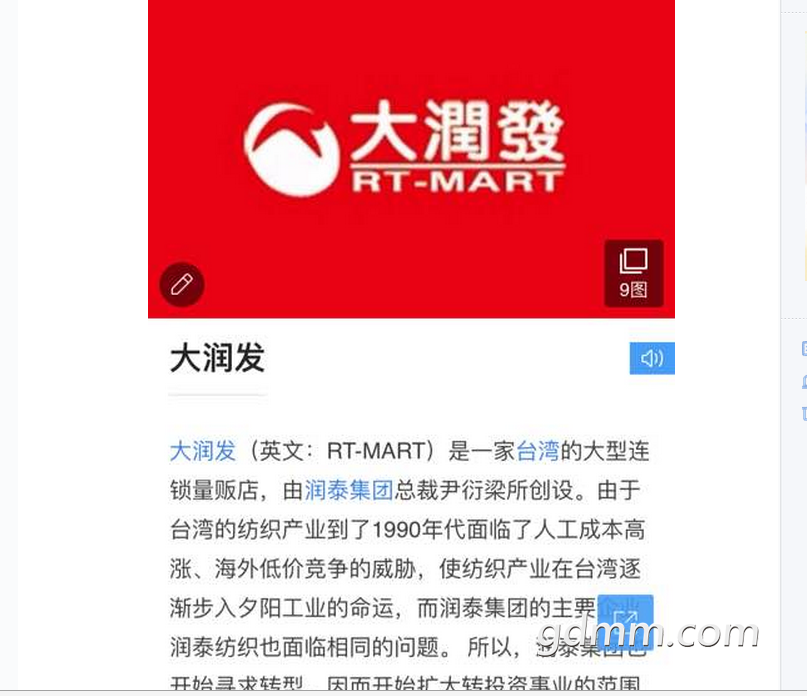Open the 9图 photo gallery
Image resolution: width=807 pixels, height=696 pixels.
(x=633, y=273)
